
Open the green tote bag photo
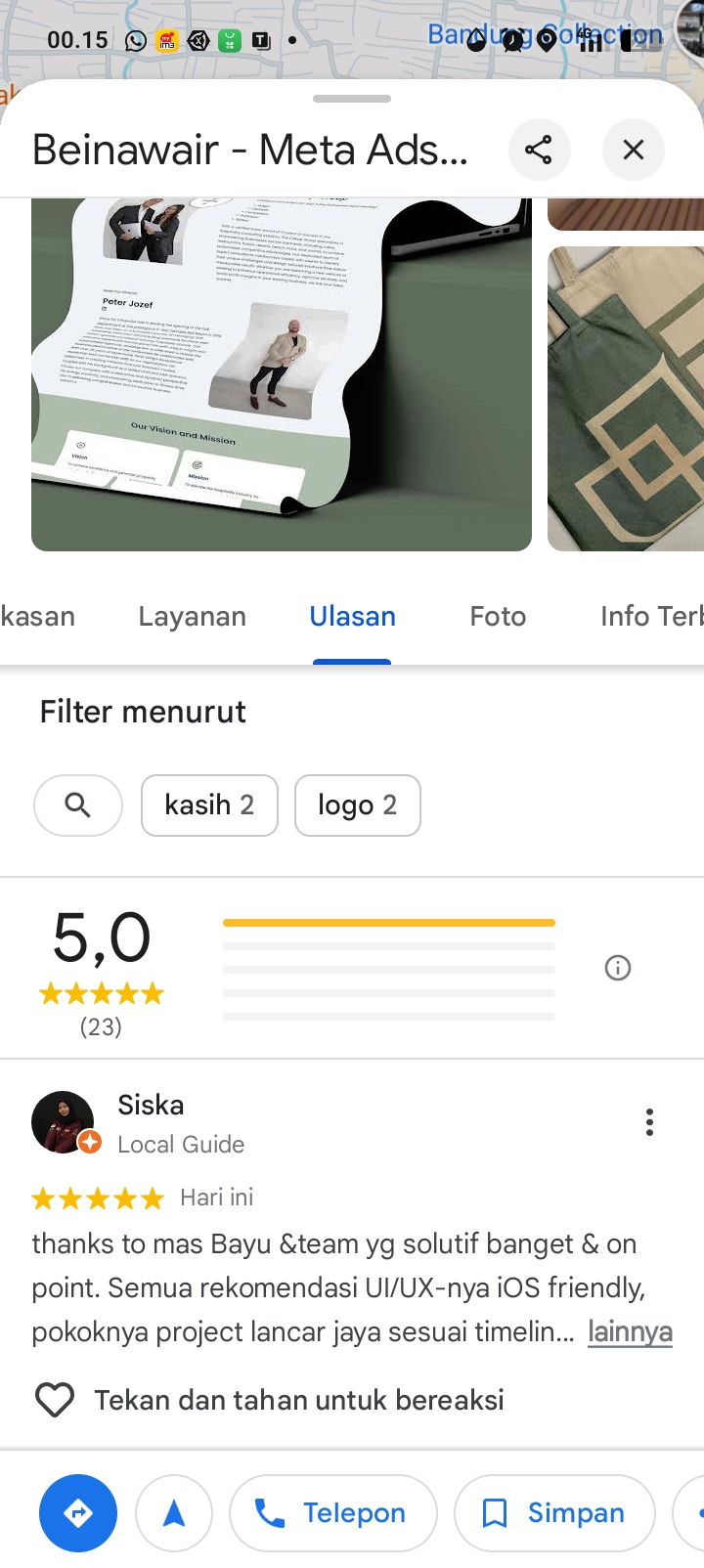point(626,399)
